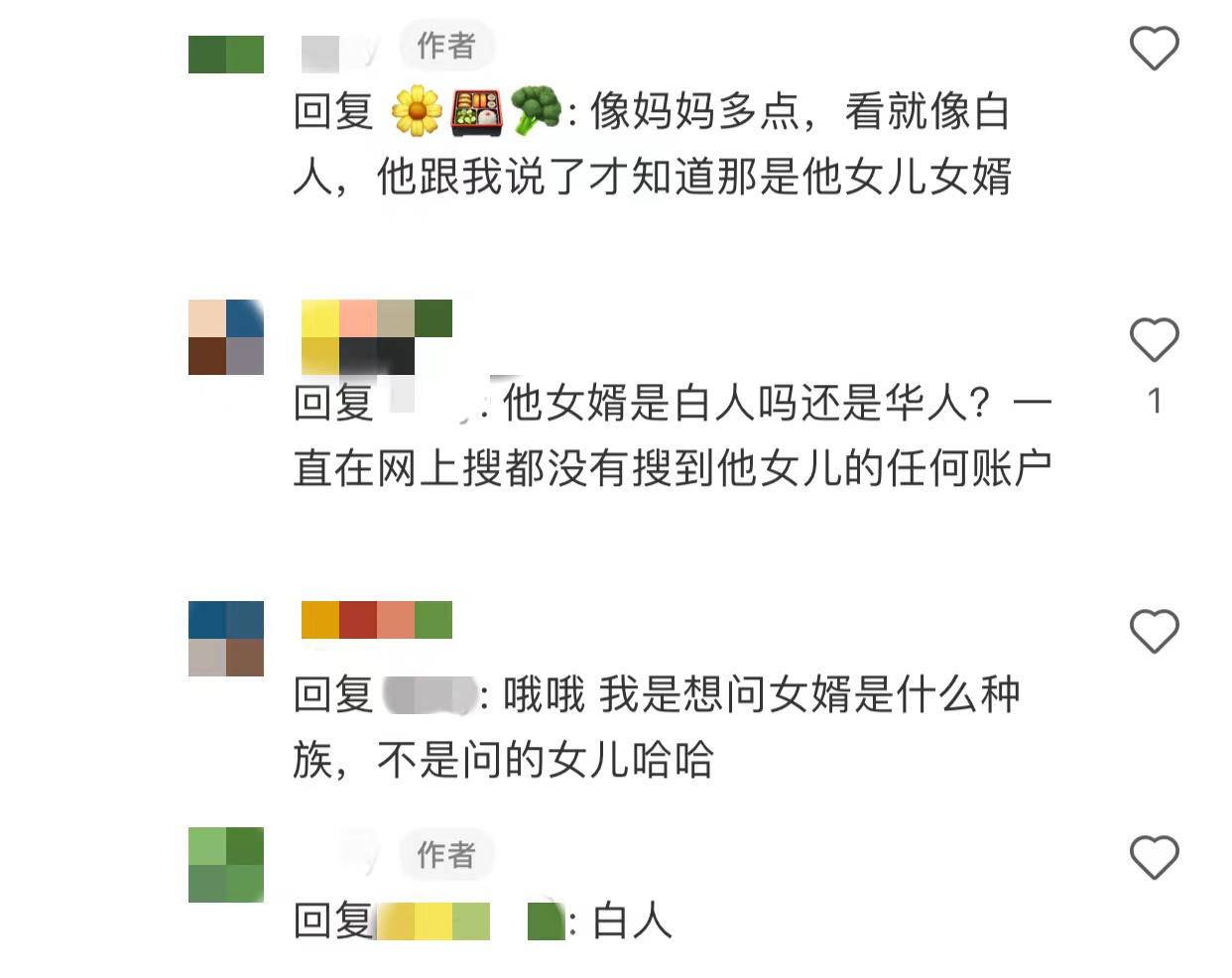Screen dimensions: 1232x978
Task: Like the comment 哦哦 我是想问女婿是什么种族
Action: click(1154, 631)
